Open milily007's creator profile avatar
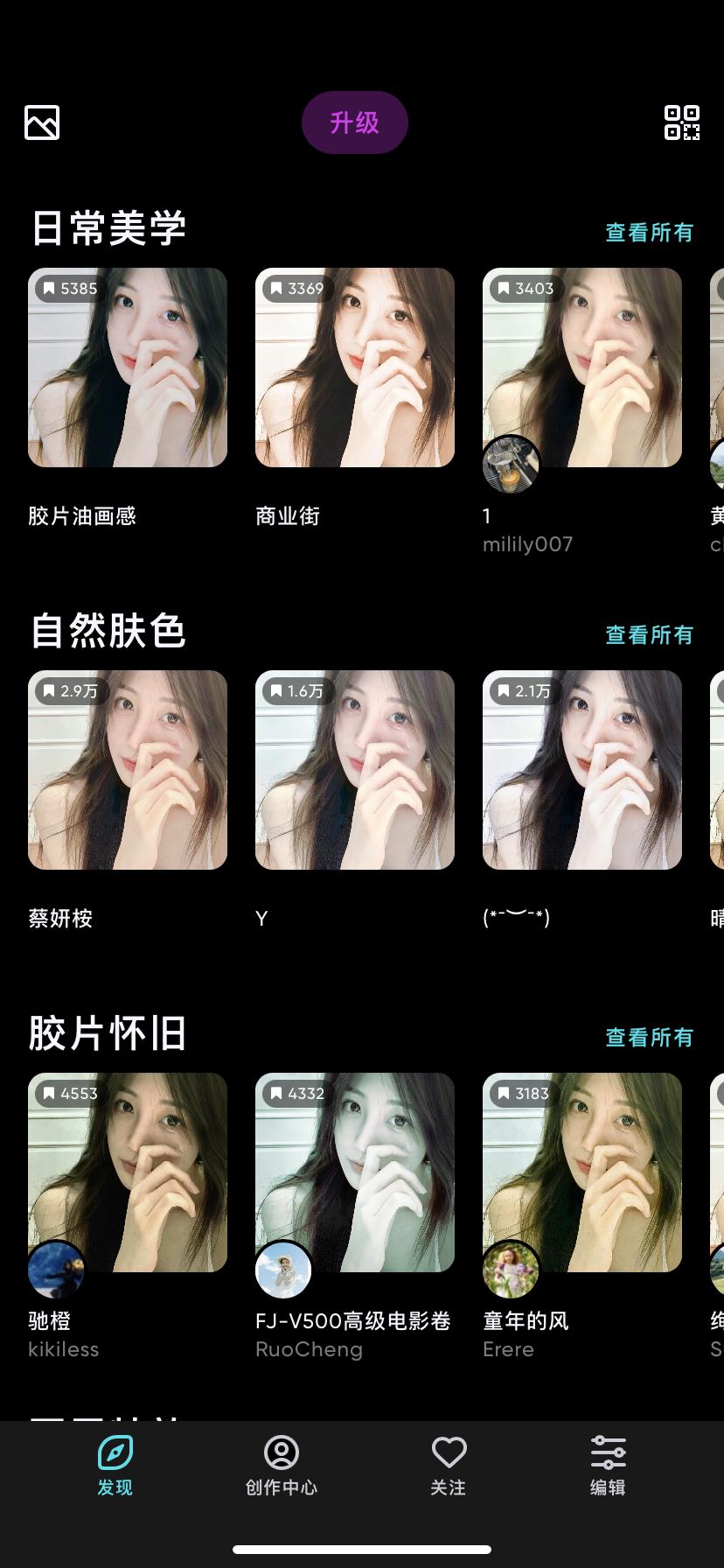The height and width of the screenshot is (1568, 724). pyautogui.click(x=510, y=465)
